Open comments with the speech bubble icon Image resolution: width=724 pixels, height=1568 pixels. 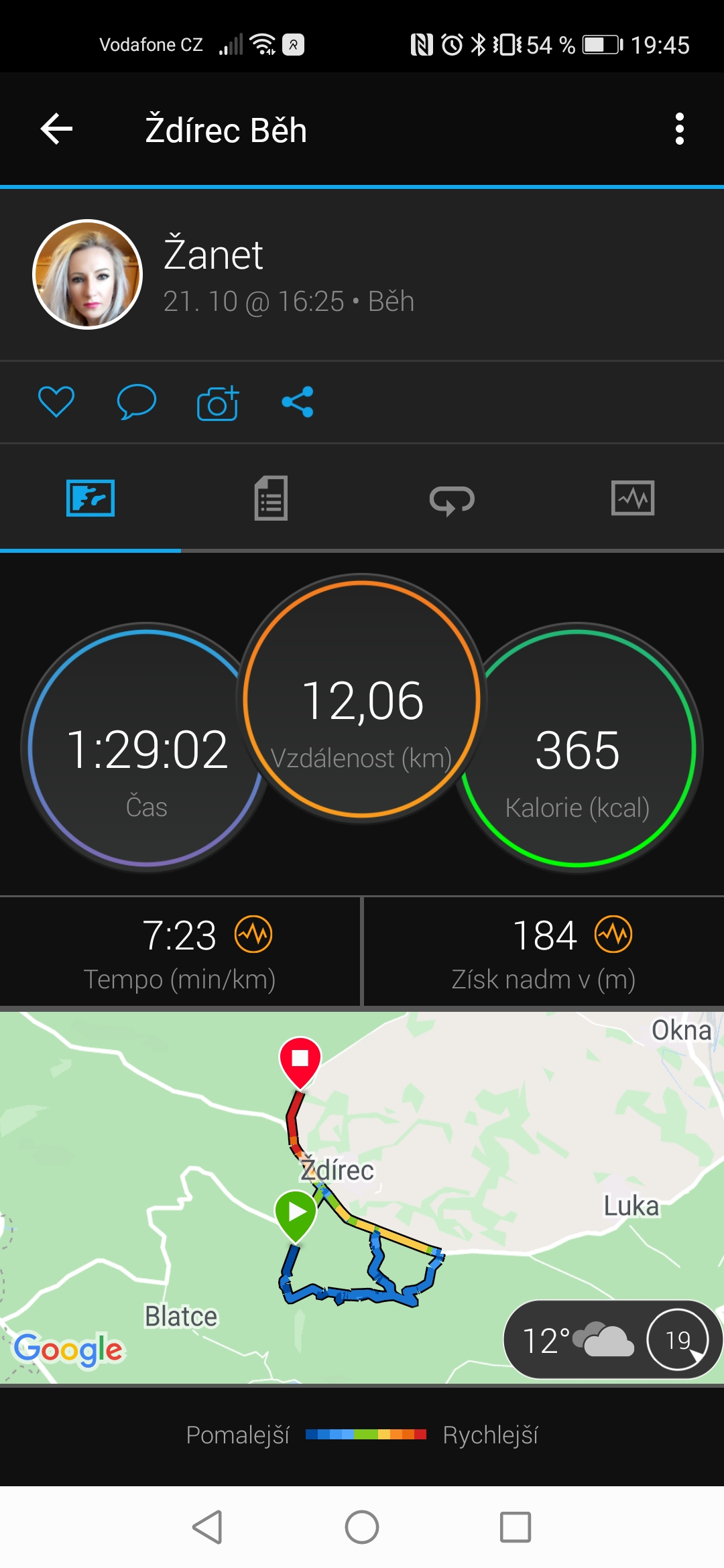pos(137,402)
